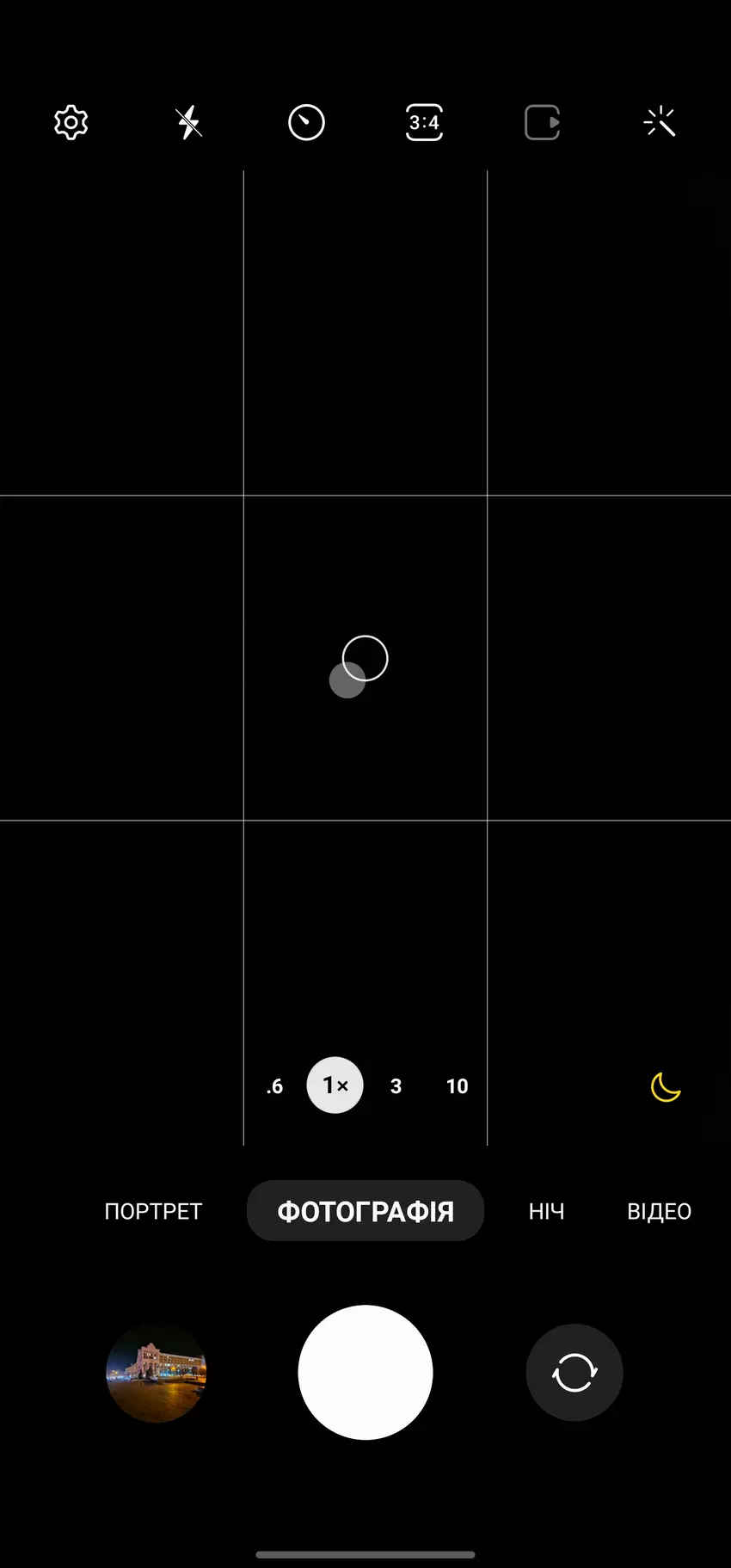Toggle motion photo
The image size is (731, 1568).
click(x=543, y=123)
